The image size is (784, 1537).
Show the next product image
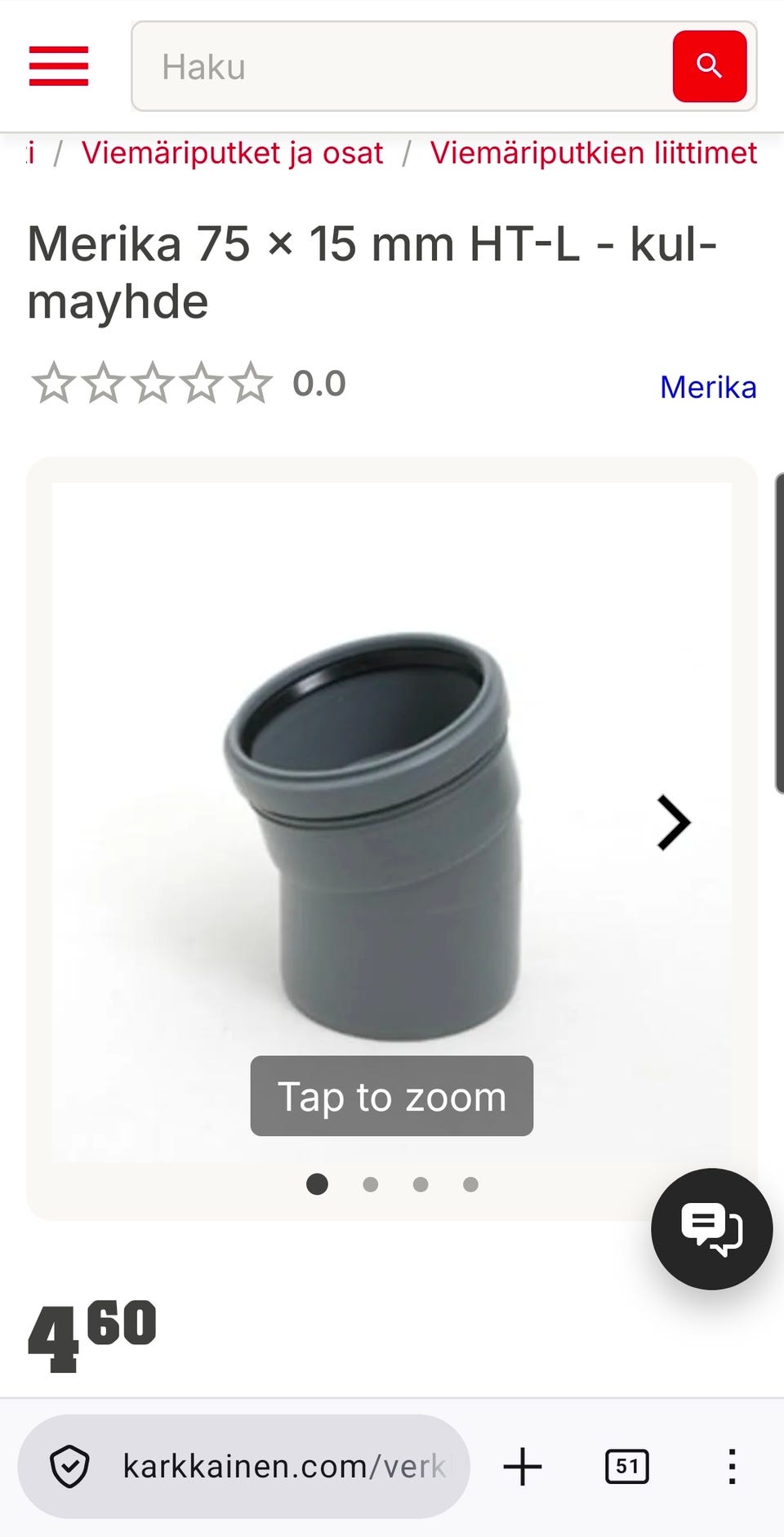[x=674, y=822]
